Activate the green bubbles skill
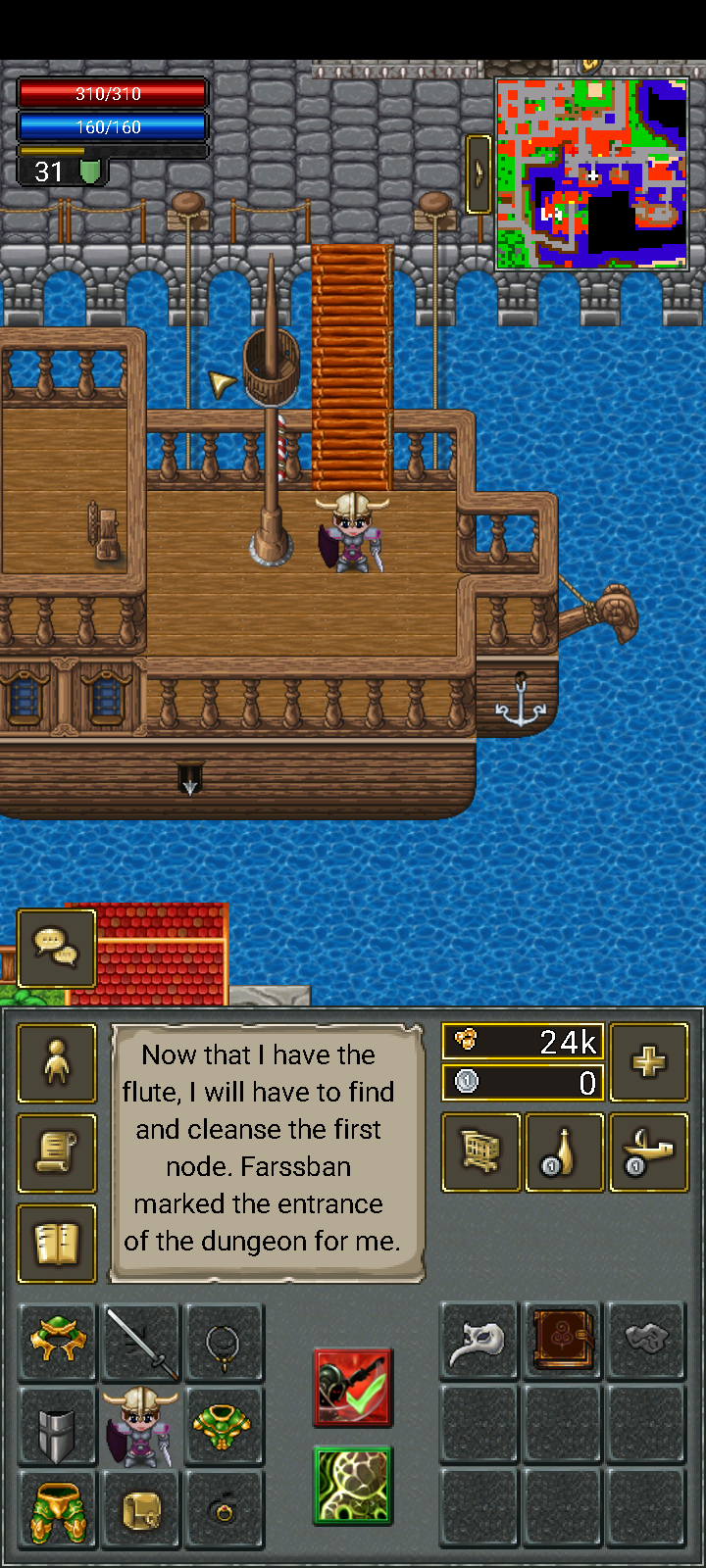The height and width of the screenshot is (1568, 706). tap(353, 1486)
